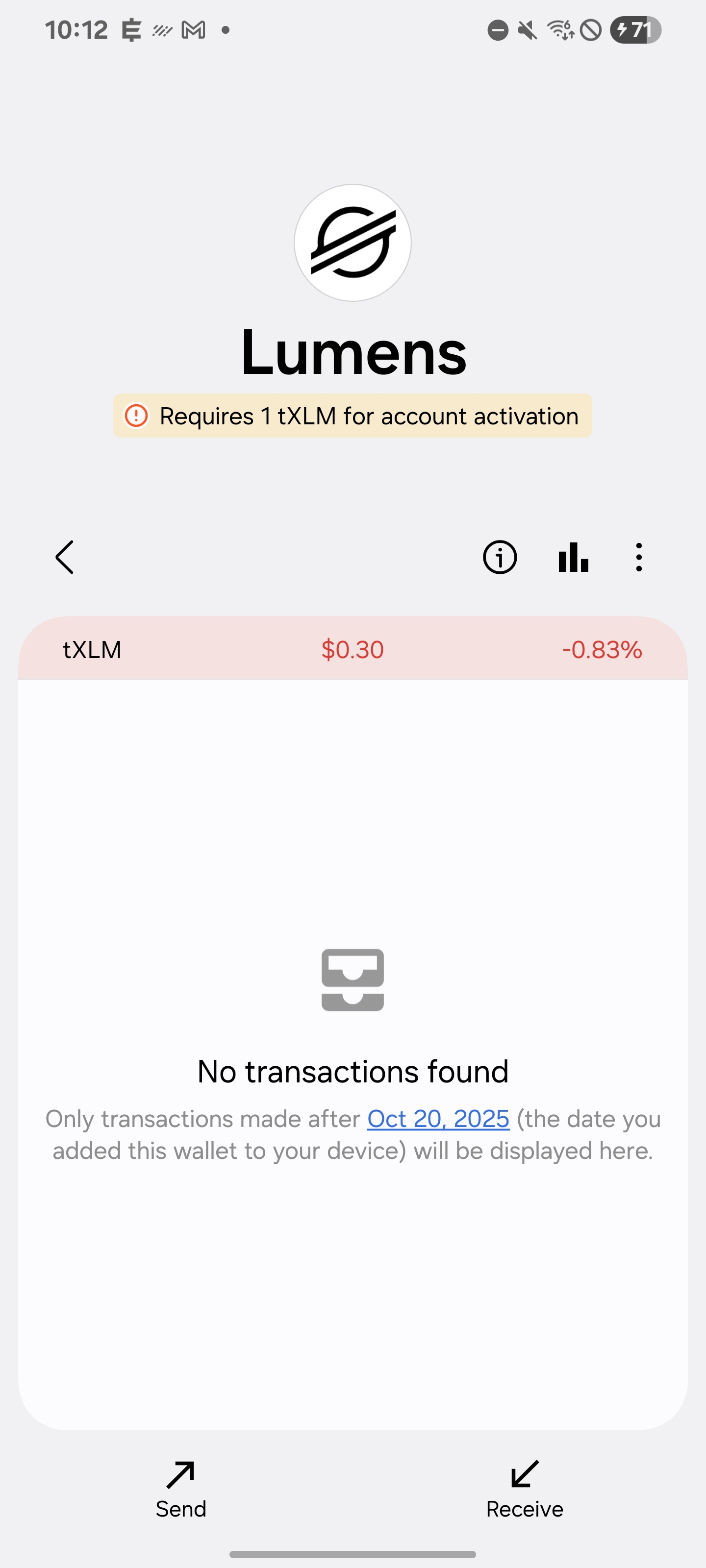Open the tXLM price row
Screen dimensions: 706x1568
(352, 649)
